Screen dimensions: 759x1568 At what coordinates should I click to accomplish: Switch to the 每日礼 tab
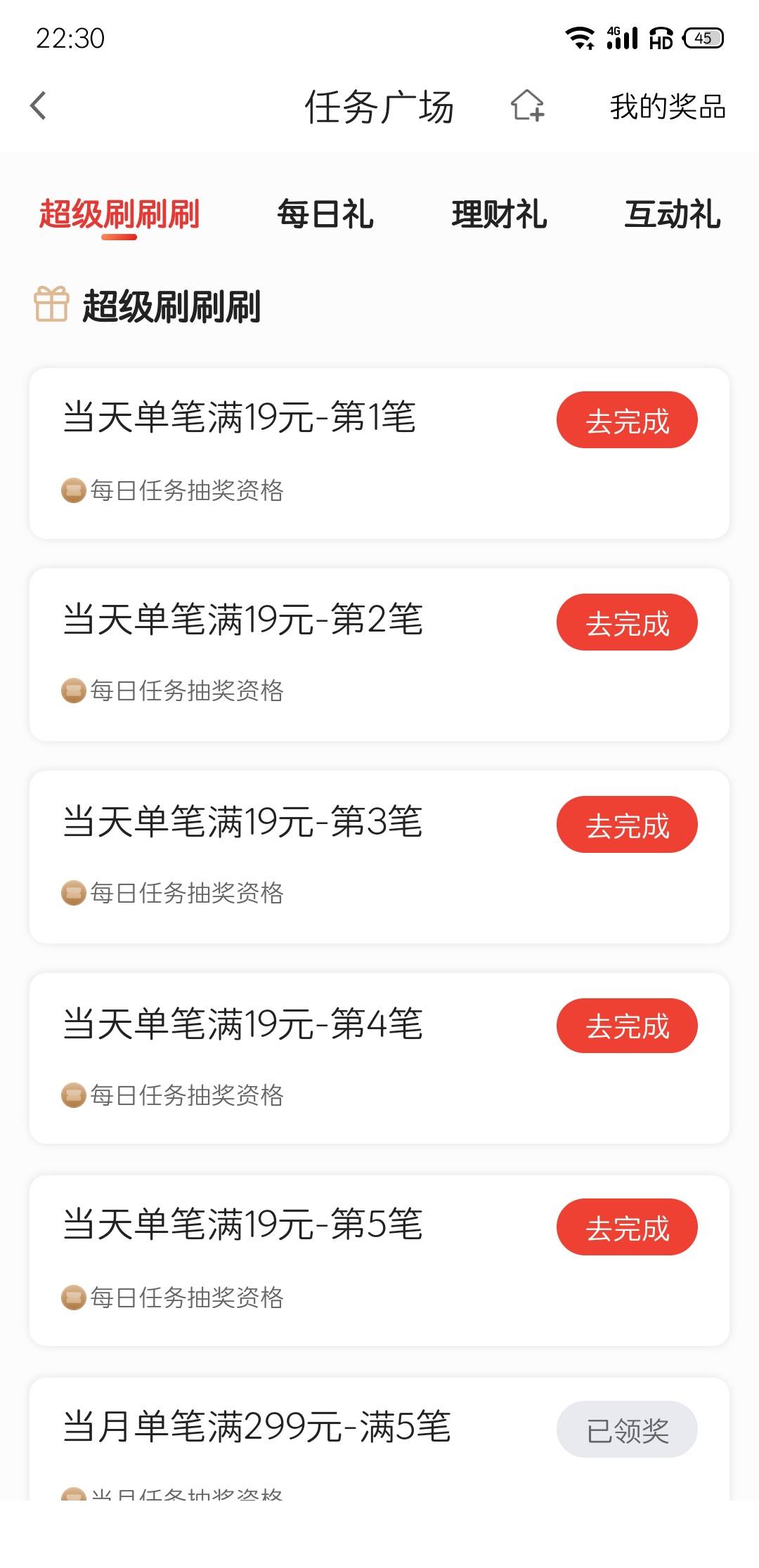[325, 214]
